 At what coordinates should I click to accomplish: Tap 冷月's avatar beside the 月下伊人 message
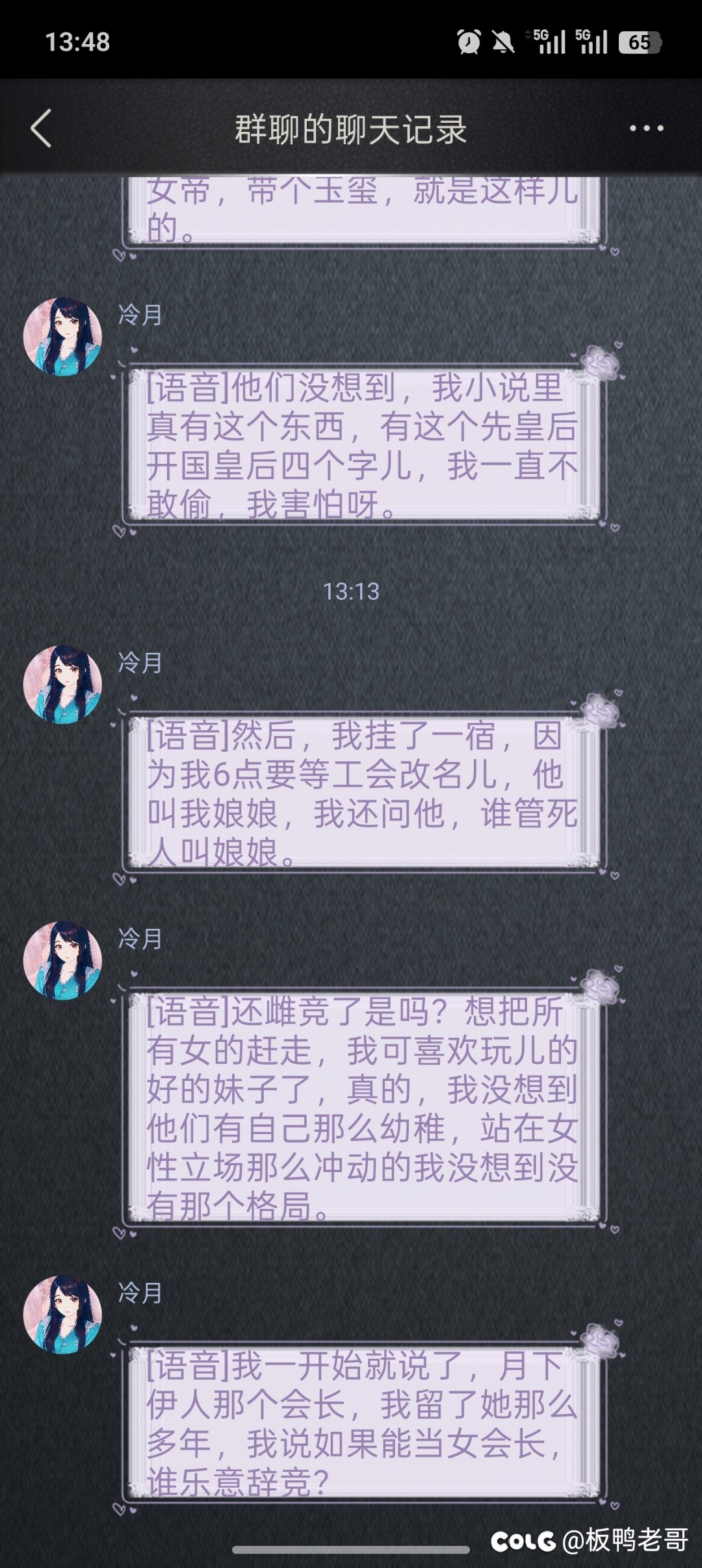(x=62, y=1314)
